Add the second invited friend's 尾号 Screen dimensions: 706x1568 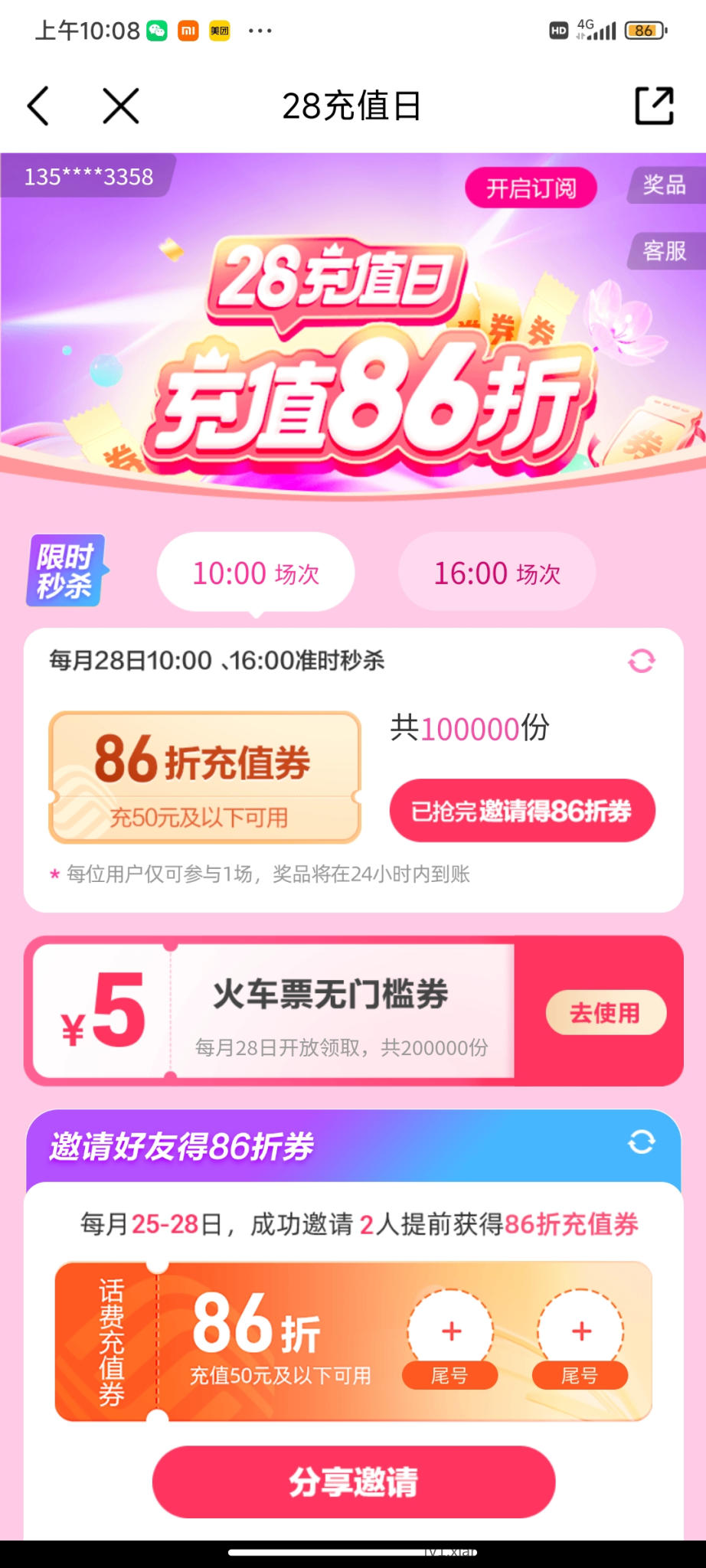pyautogui.click(x=581, y=1332)
